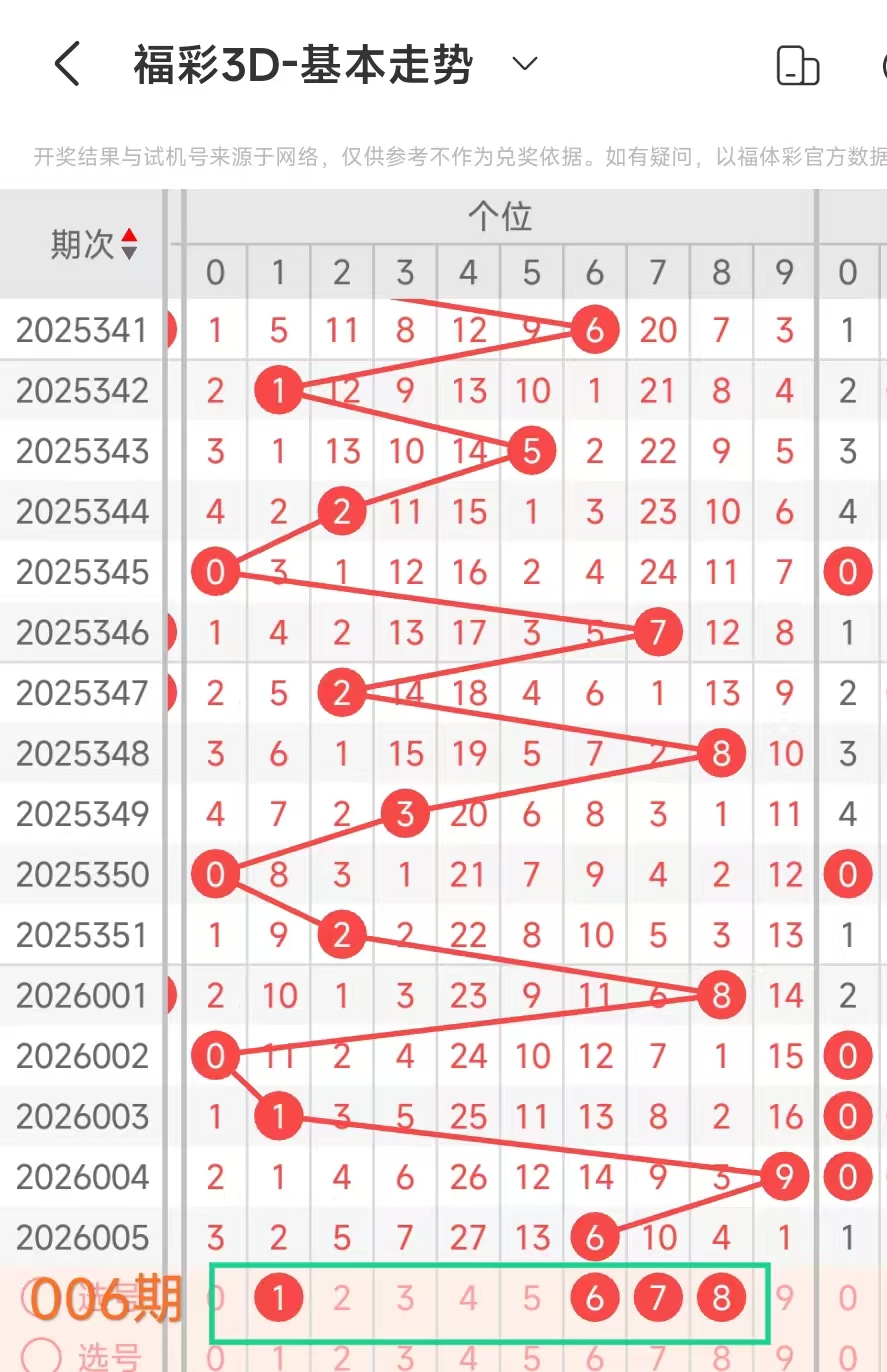Deselect number 1 in the highlighted 选号 row
Screen dimensions: 887x1372
(279, 1298)
